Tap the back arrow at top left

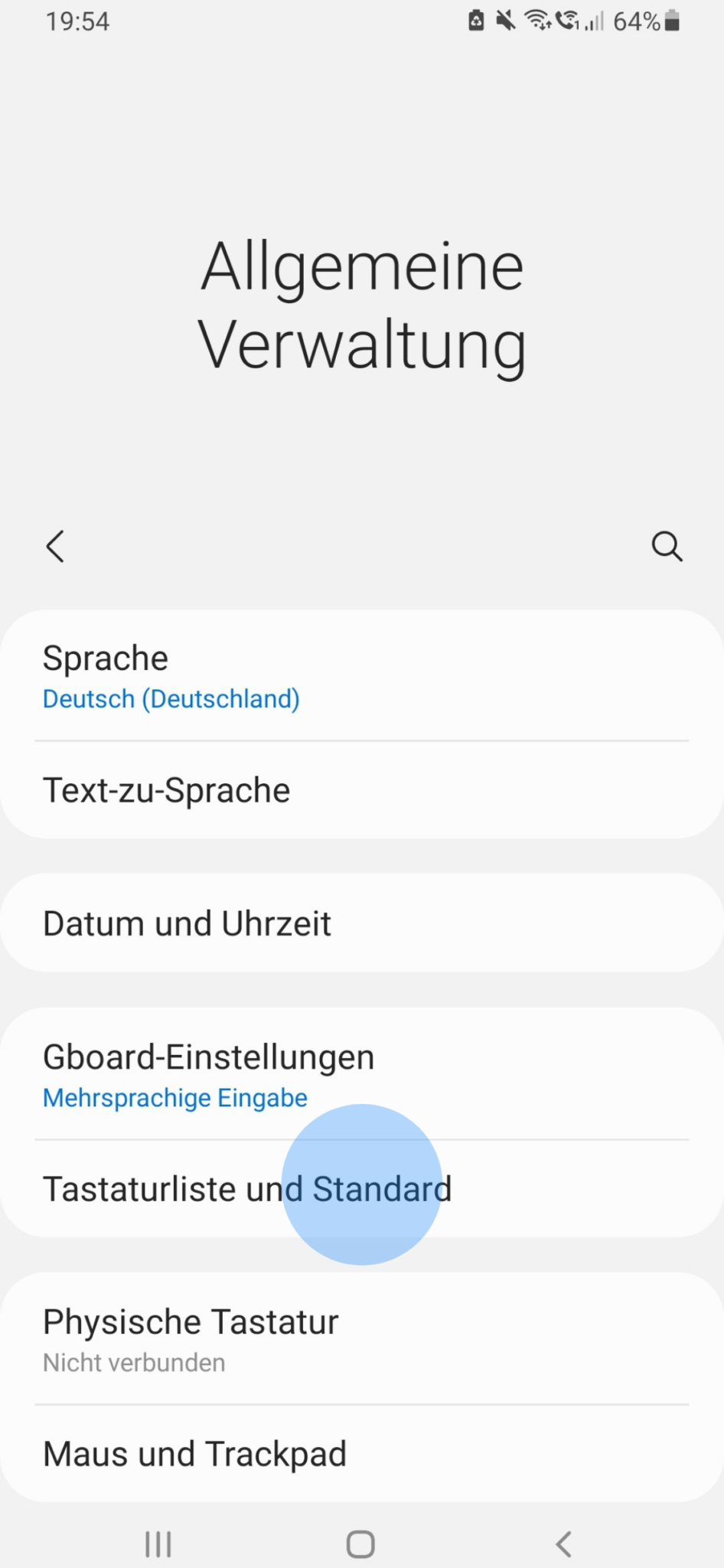pos(54,546)
